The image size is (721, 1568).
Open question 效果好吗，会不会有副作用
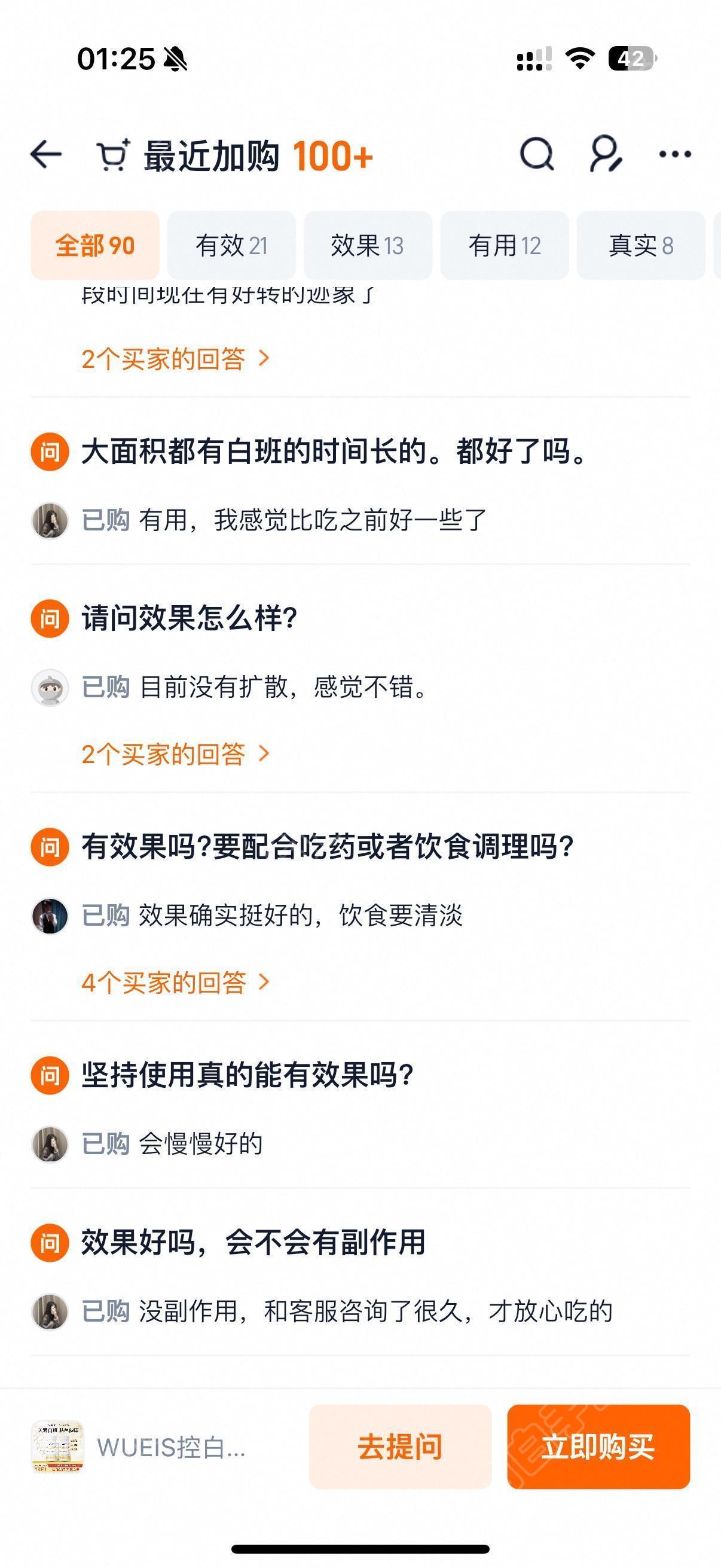click(x=253, y=1242)
